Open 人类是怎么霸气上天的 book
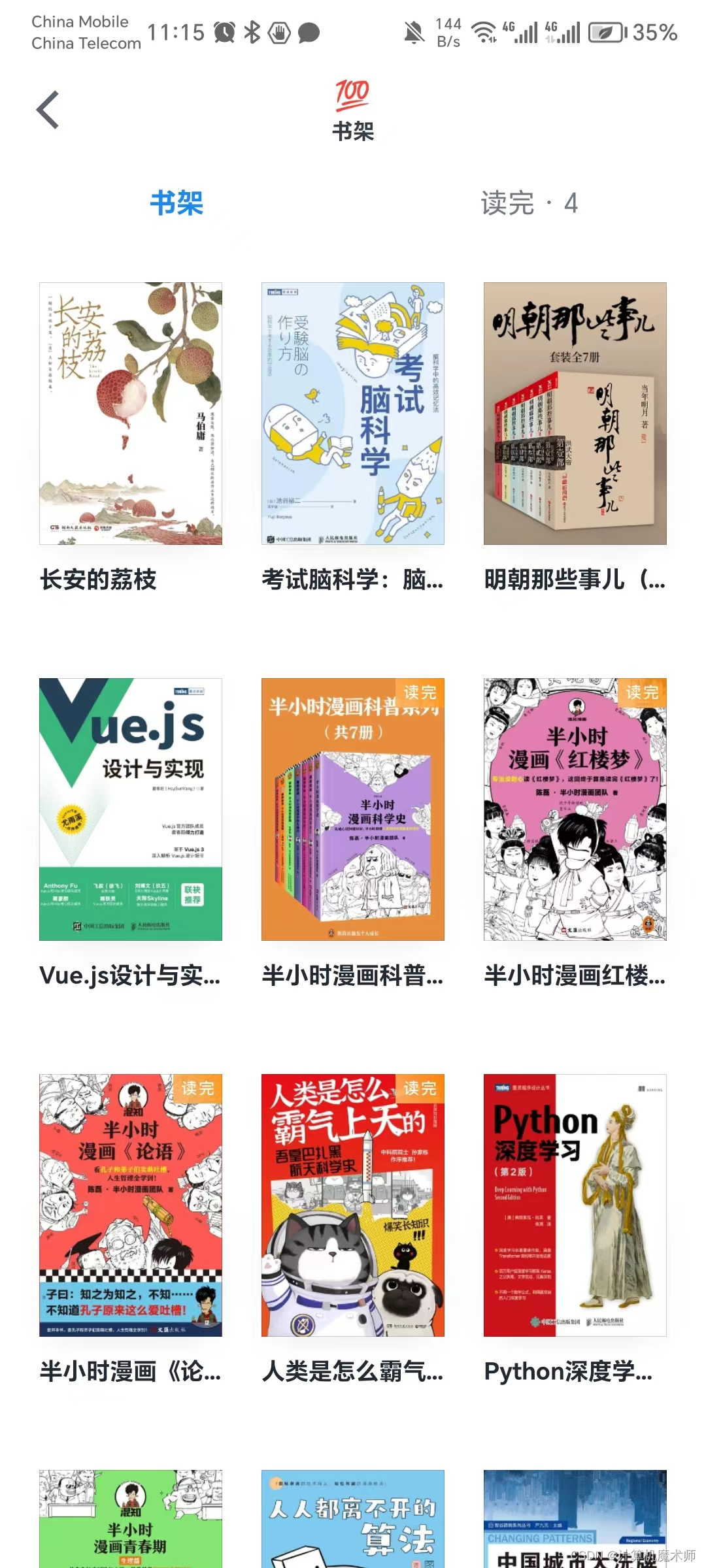706x1568 pixels. (353, 1205)
